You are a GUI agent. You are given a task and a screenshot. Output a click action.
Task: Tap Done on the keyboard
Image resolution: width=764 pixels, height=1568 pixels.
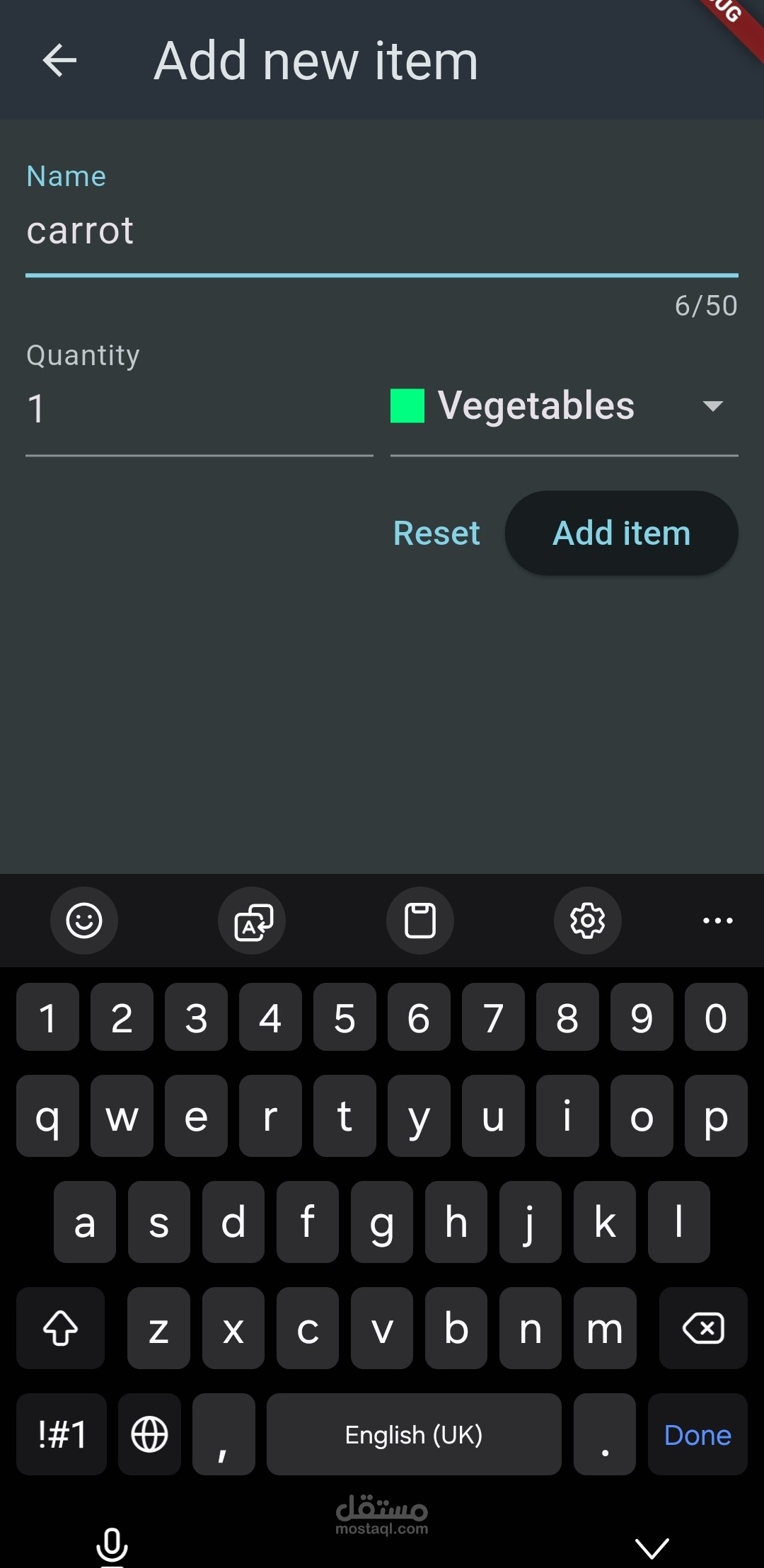pos(698,1434)
